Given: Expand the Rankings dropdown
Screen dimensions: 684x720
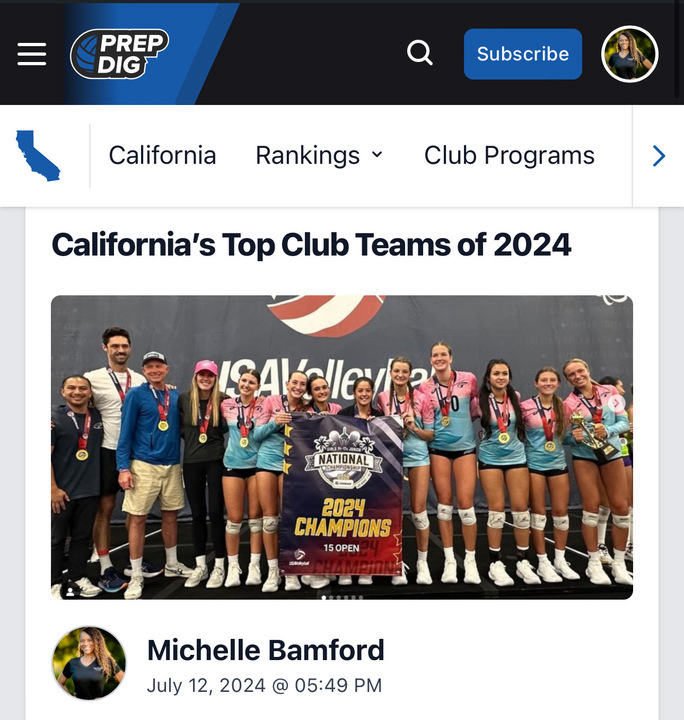Looking at the screenshot, I should [x=319, y=156].
